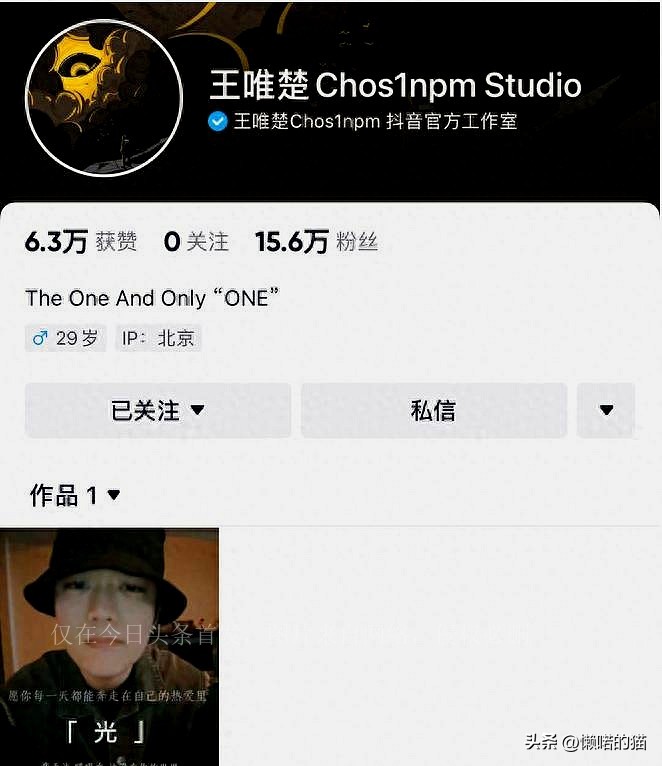
Task: View the profile avatar of 王唯楚 Studio
Action: (104, 98)
